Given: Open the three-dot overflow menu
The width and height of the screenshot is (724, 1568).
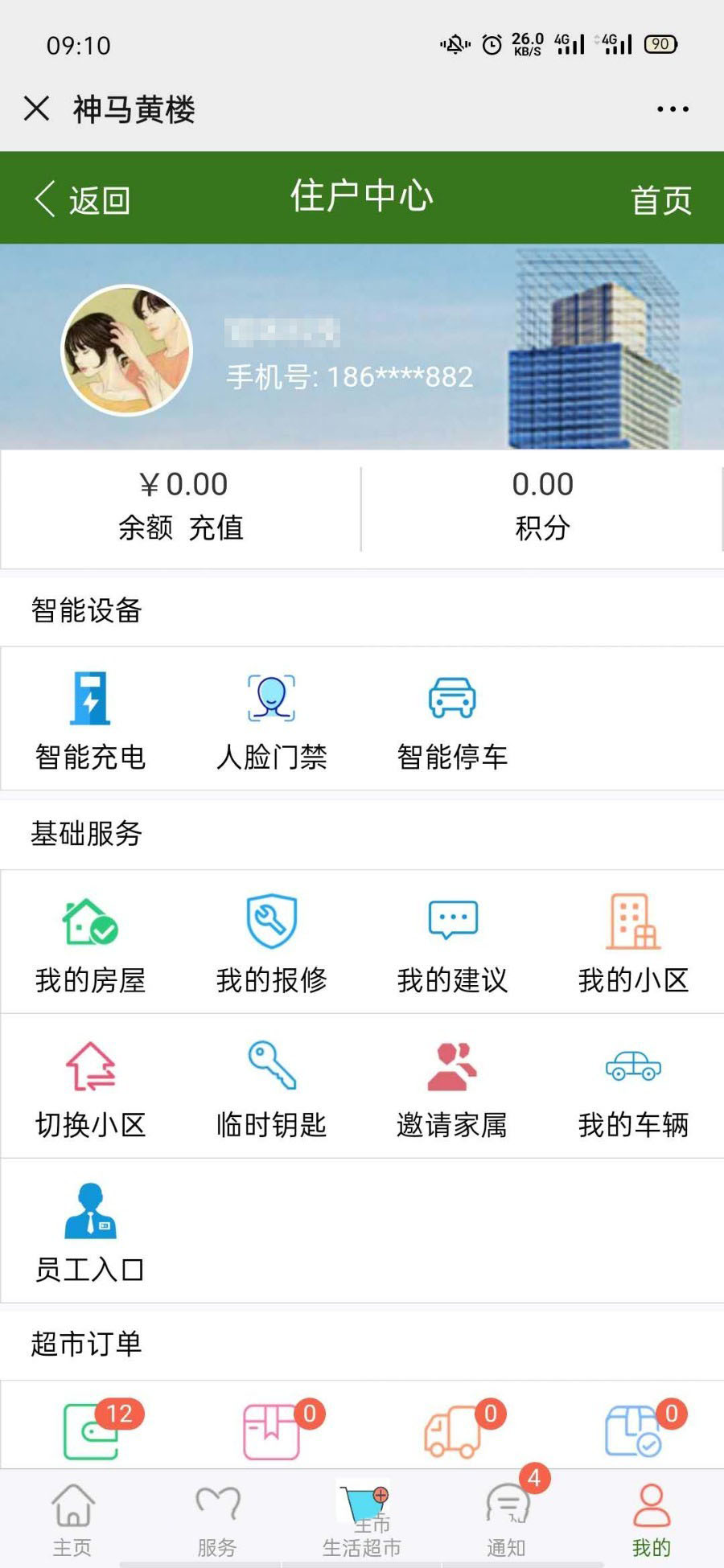Looking at the screenshot, I should (673, 109).
